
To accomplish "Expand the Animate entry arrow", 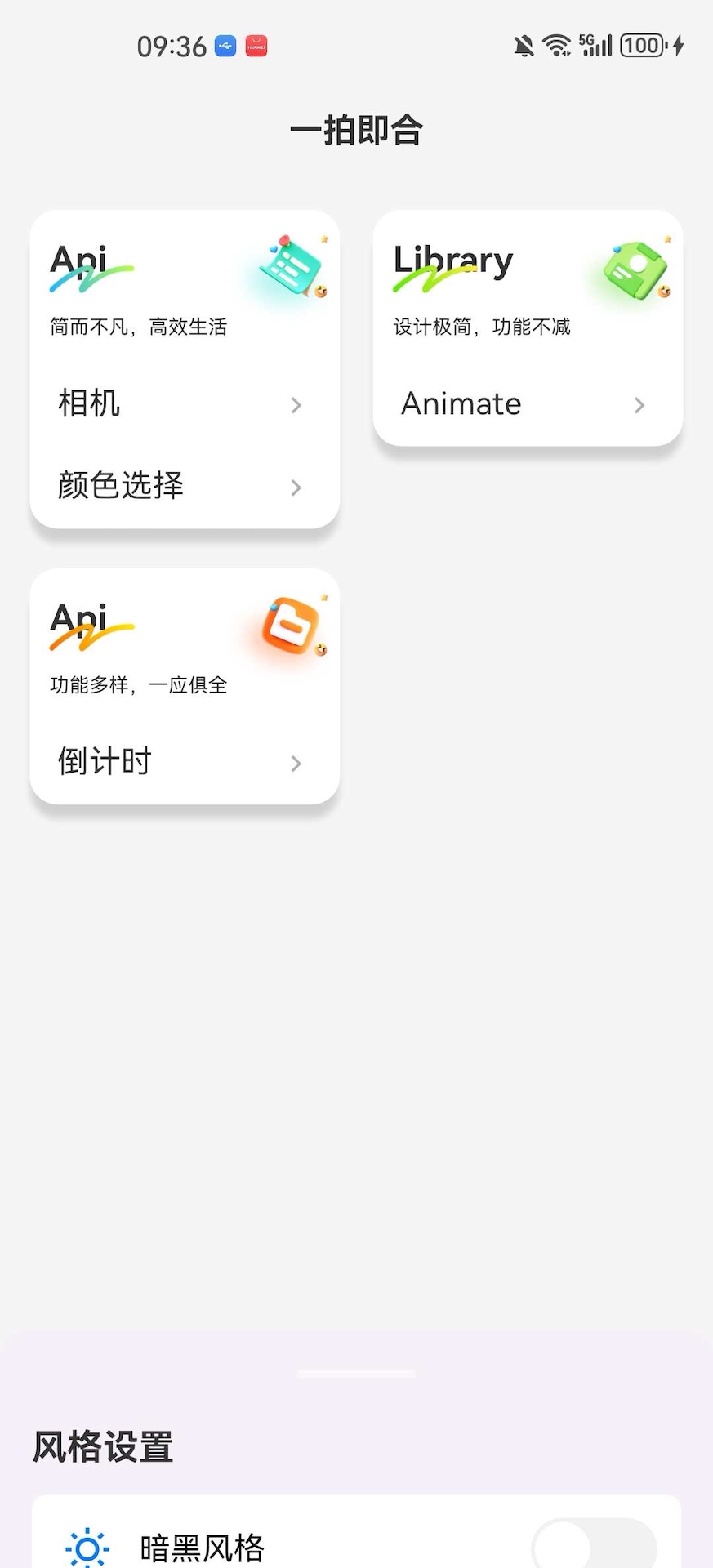I will pyautogui.click(x=639, y=405).
